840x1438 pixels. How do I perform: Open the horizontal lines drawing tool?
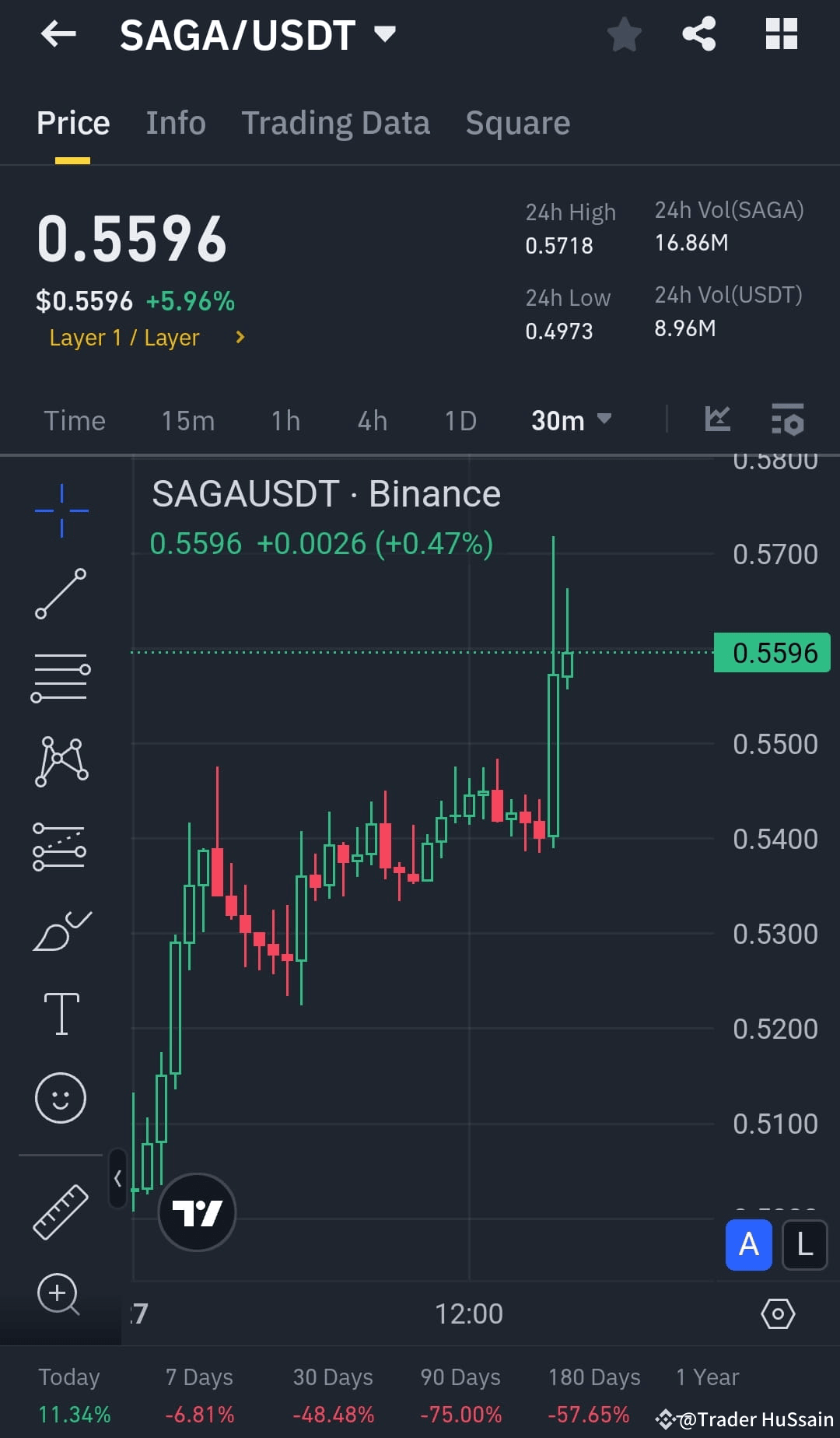click(x=61, y=677)
